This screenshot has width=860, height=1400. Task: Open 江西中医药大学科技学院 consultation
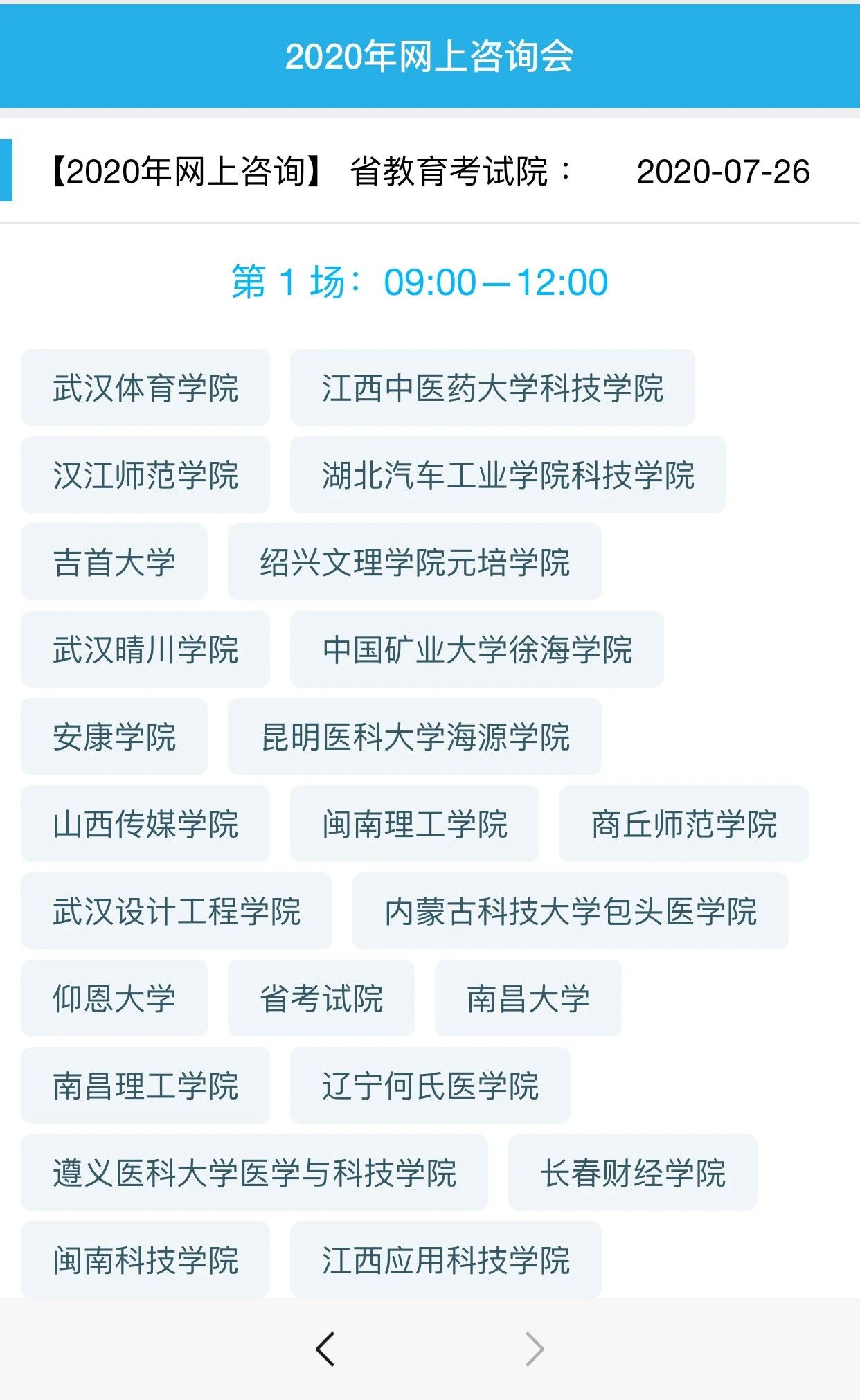(x=492, y=388)
